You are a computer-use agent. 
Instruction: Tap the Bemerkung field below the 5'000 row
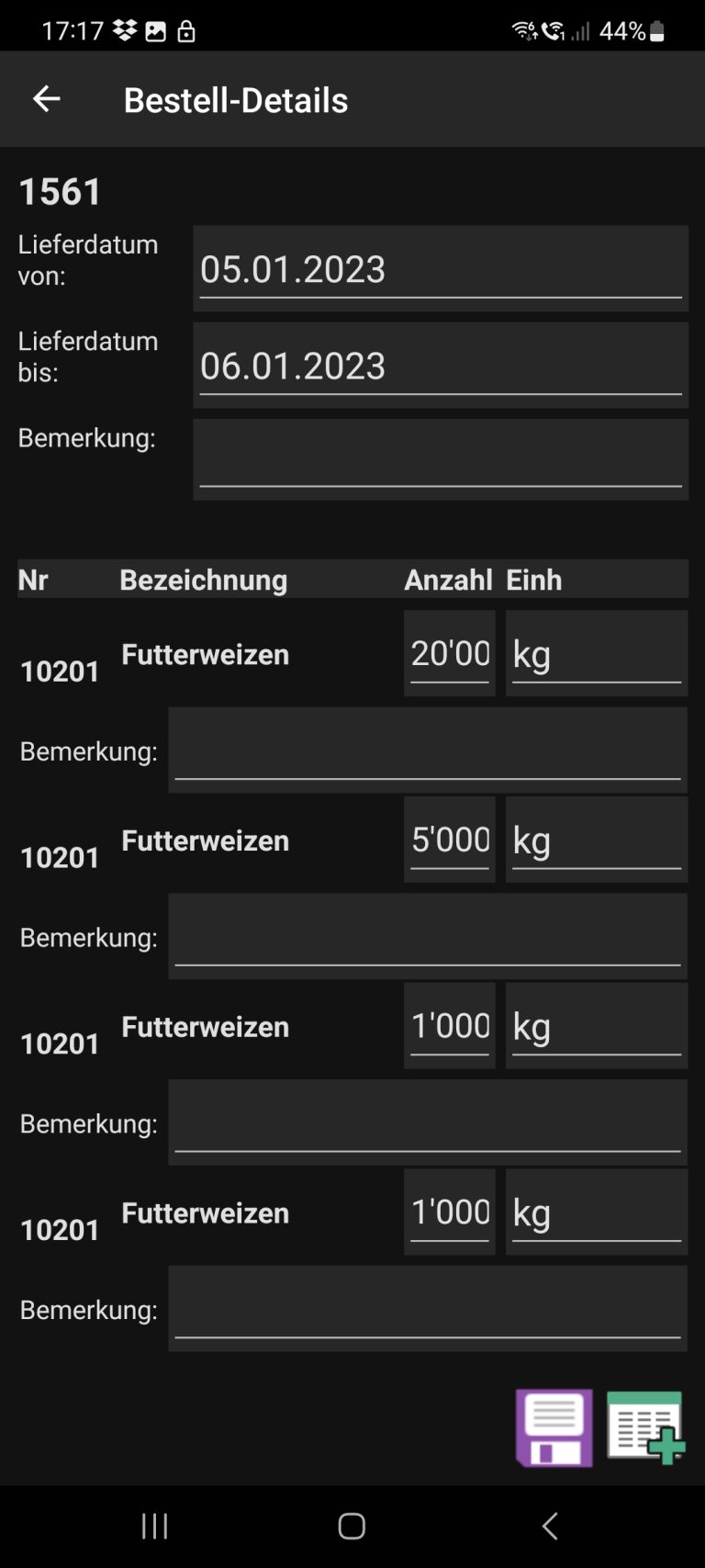click(428, 936)
